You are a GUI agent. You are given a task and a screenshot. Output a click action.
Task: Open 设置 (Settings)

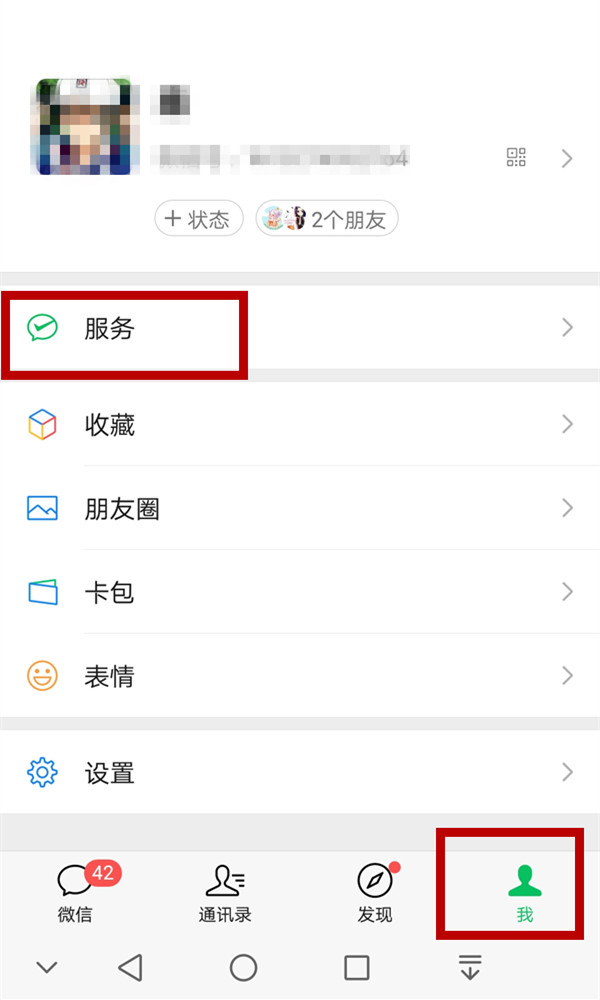point(300,773)
